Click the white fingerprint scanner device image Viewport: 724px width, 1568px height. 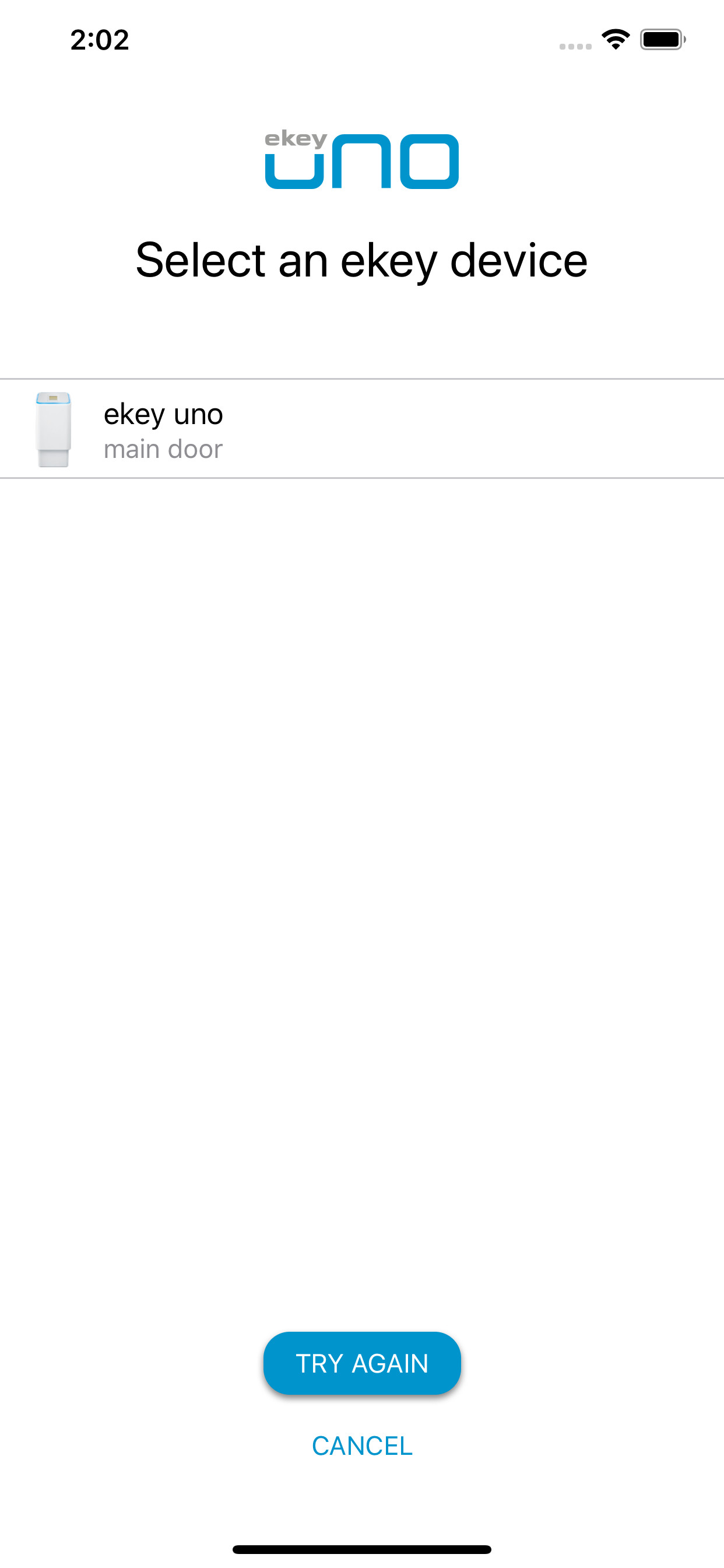tap(54, 428)
